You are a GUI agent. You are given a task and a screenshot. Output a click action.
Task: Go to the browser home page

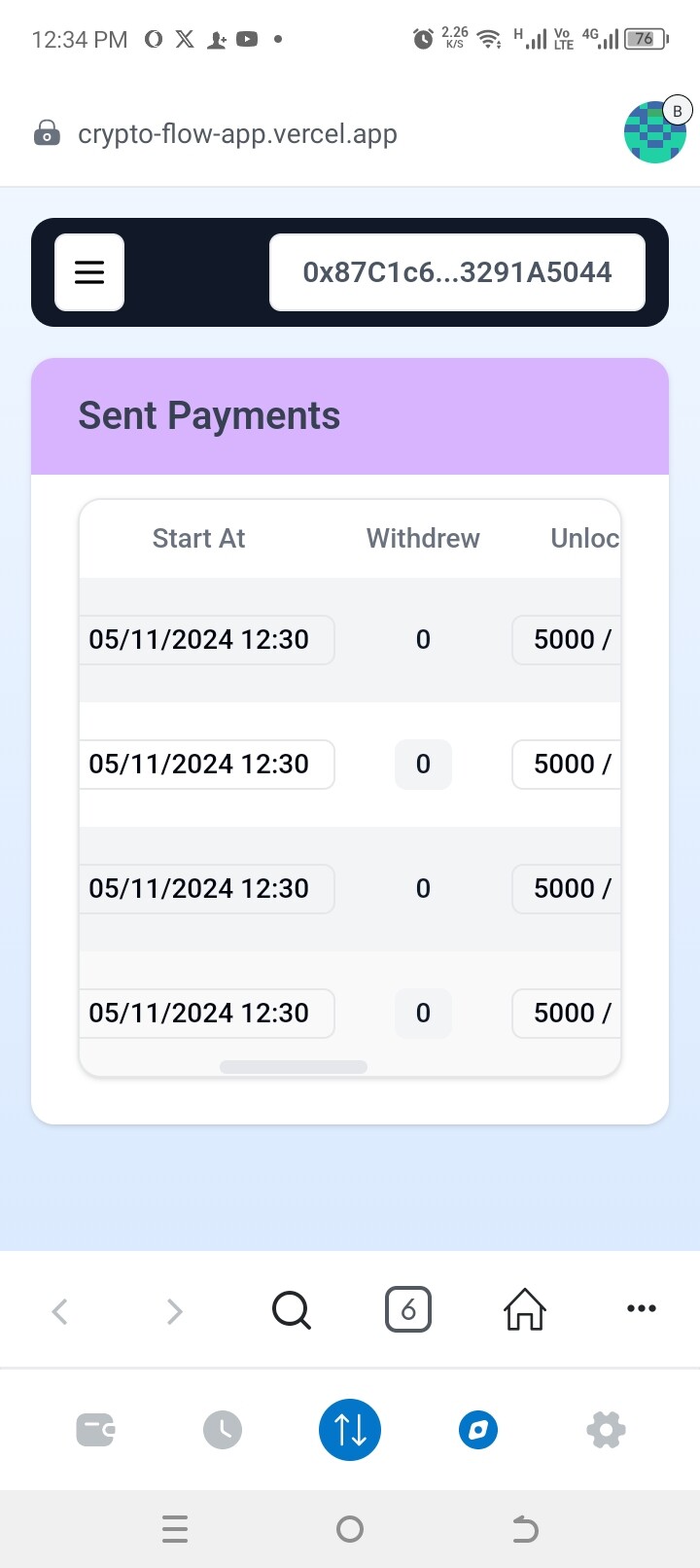click(x=525, y=1309)
